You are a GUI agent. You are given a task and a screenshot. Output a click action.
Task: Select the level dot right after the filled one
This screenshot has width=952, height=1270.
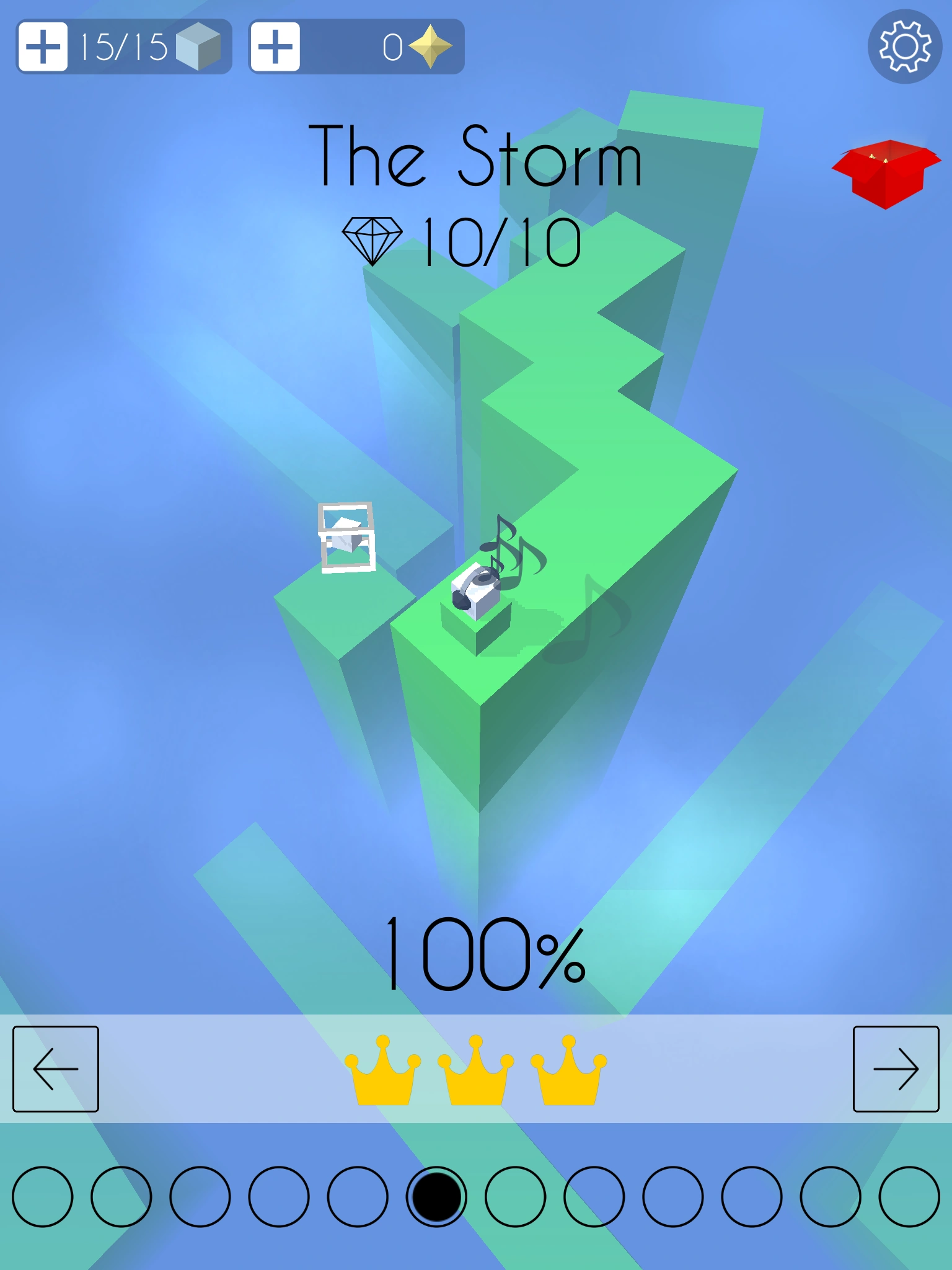(515, 1196)
